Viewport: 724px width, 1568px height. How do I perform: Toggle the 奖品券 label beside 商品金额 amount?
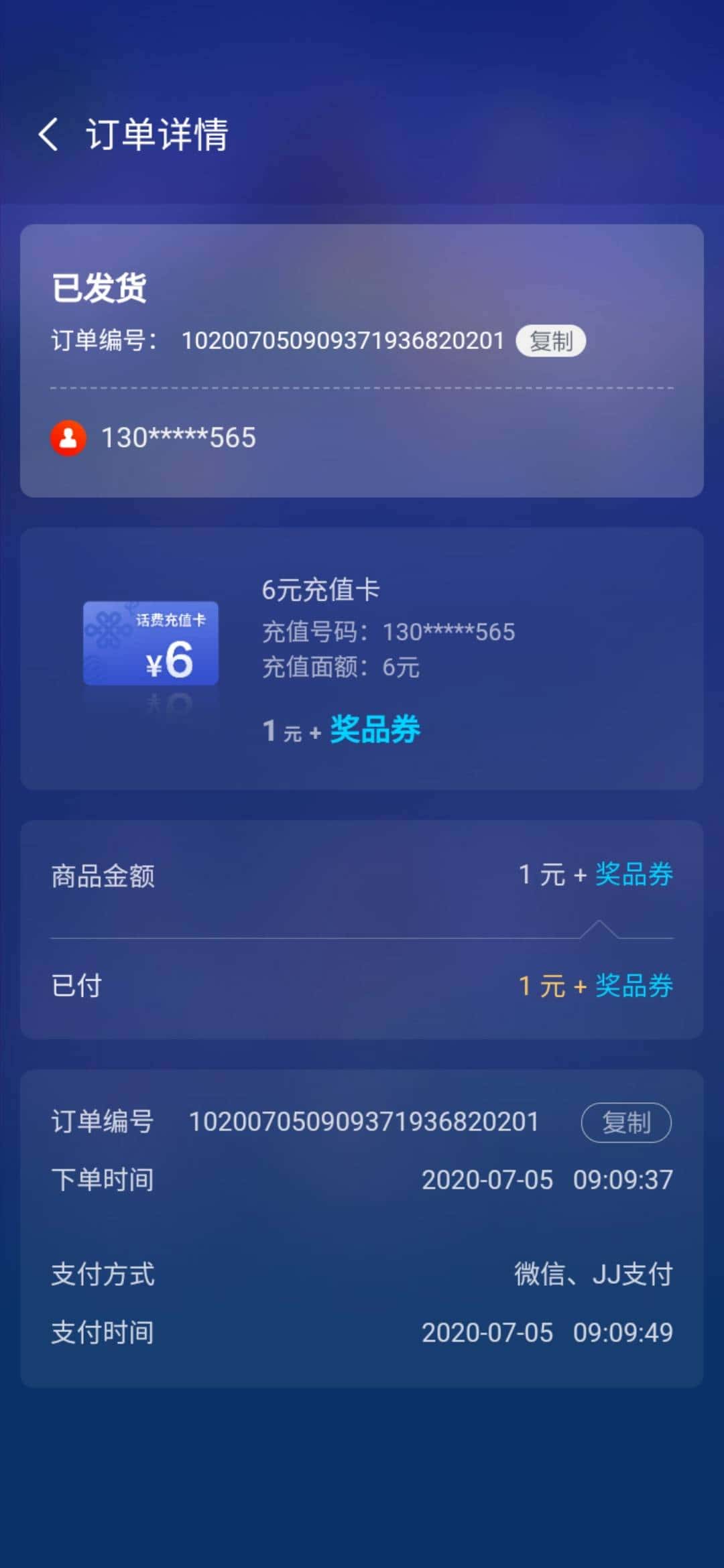[x=633, y=874]
